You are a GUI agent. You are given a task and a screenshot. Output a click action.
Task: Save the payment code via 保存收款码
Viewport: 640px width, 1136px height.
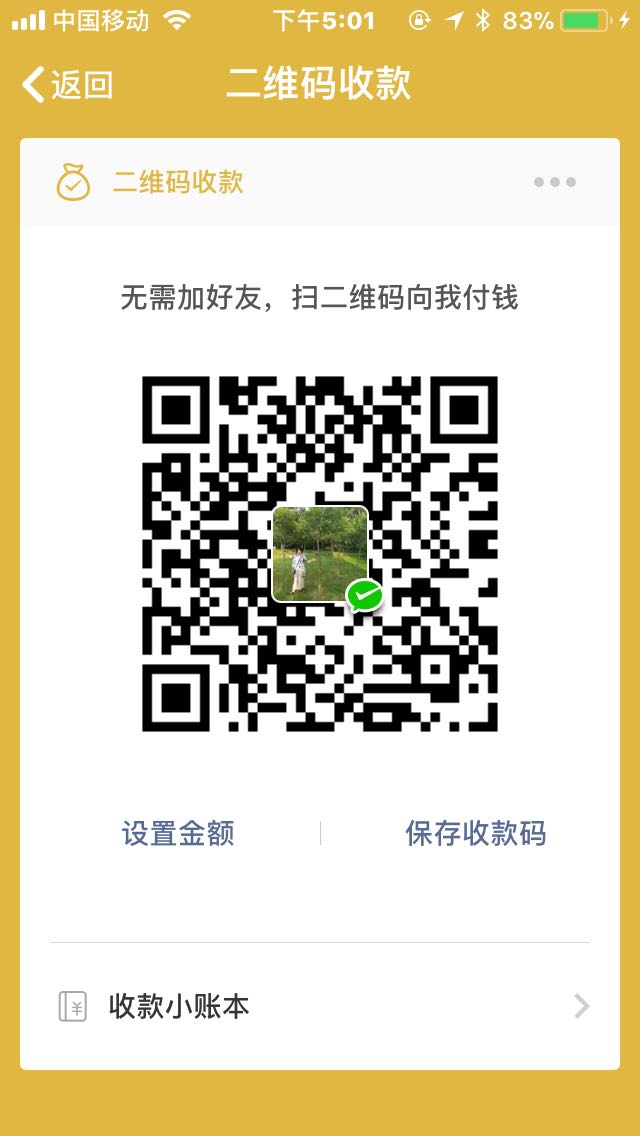coord(475,833)
